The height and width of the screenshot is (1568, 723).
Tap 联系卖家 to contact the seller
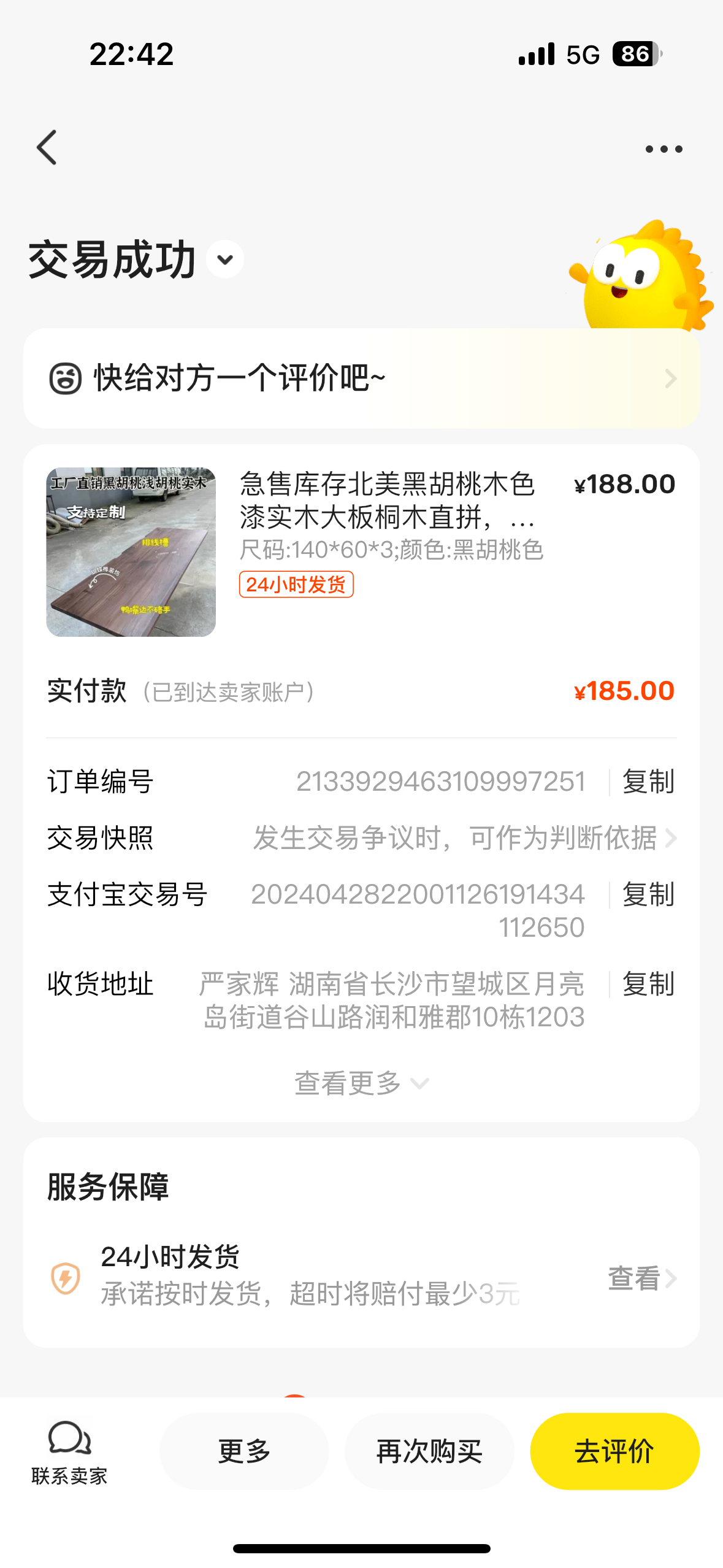(x=69, y=1451)
